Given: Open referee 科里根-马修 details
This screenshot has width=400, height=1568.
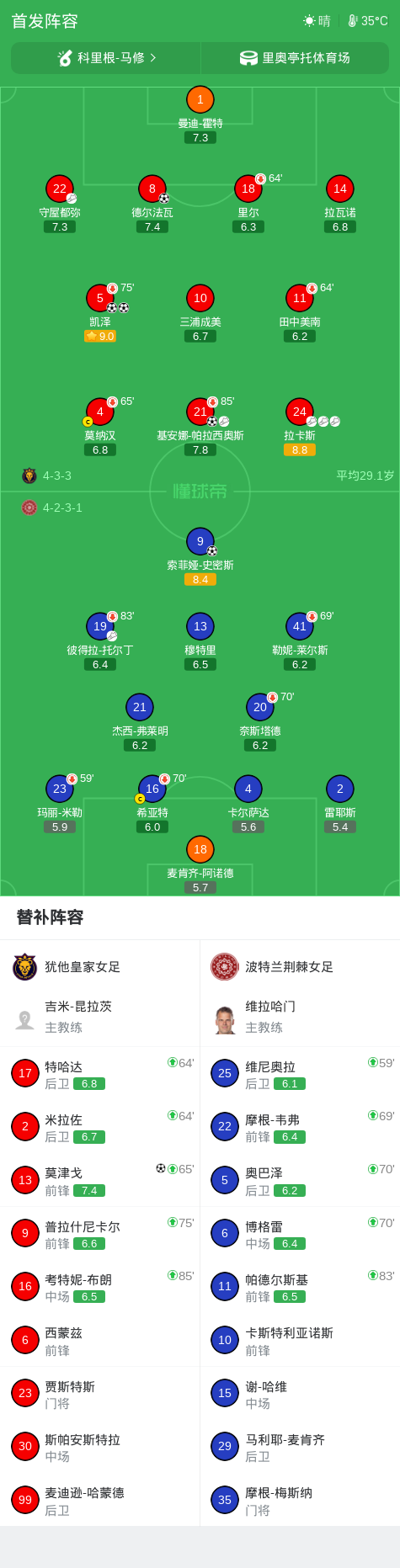Looking at the screenshot, I should pyautogui.click(x=106, y=58).
